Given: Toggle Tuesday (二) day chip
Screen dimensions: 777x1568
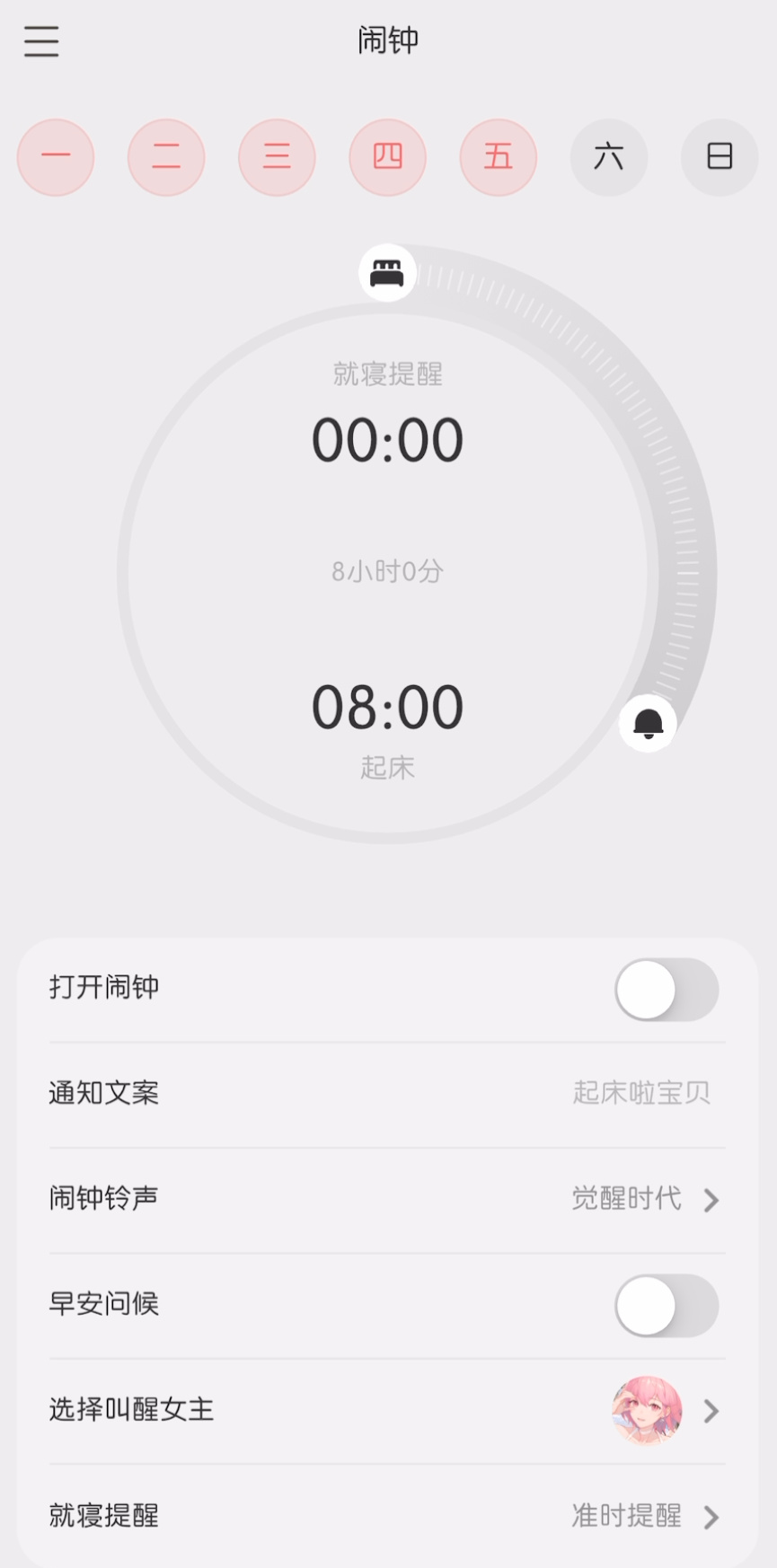Looking at the screenshot, I should (x=166, y=157).
